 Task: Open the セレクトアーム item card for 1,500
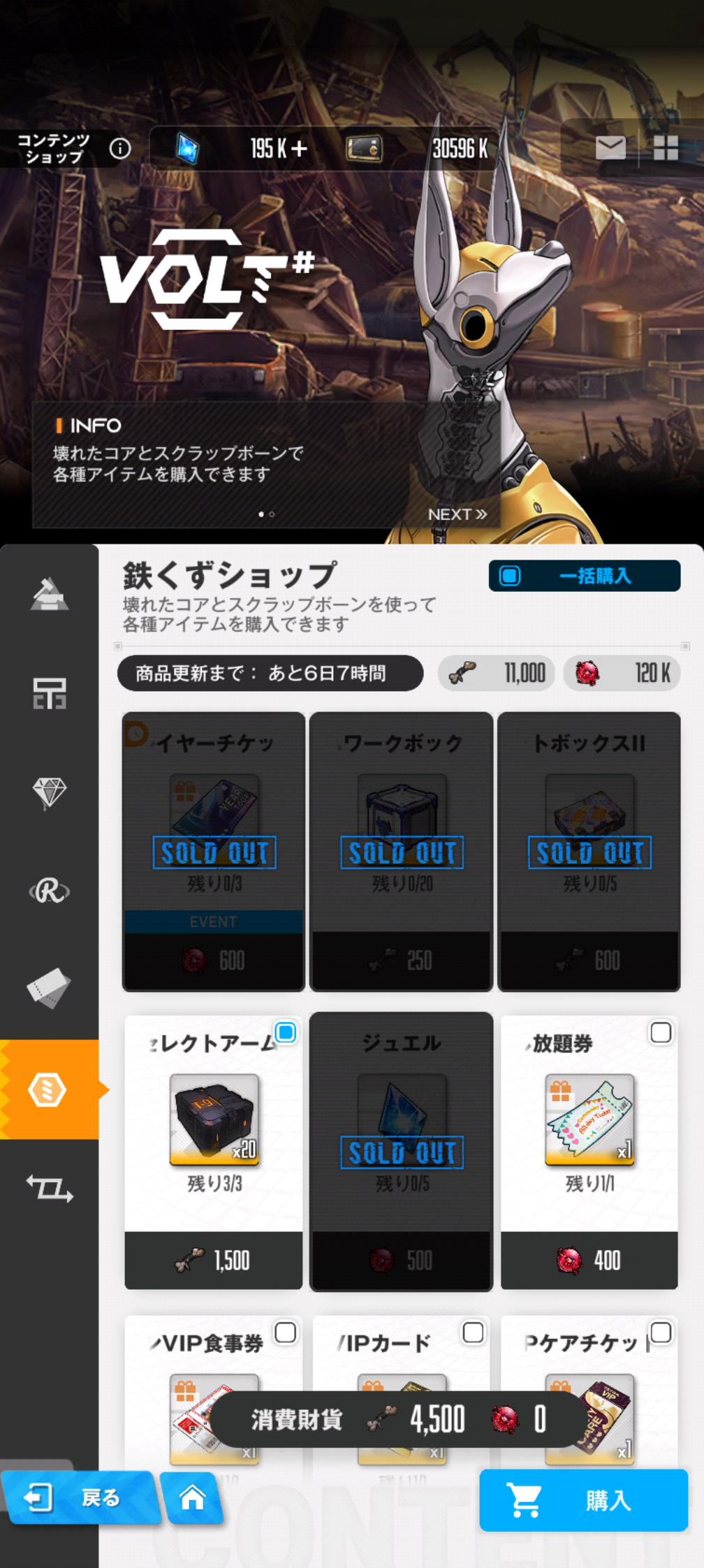214,1152
